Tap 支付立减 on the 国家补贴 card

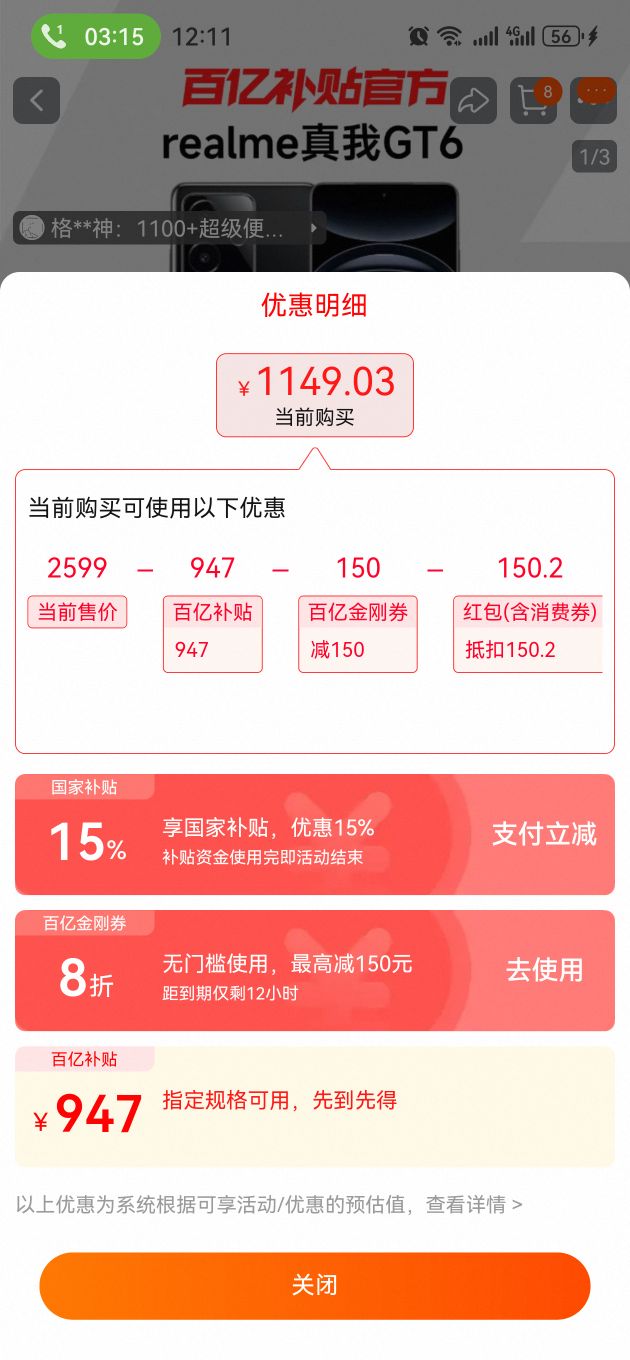(544, 834)
